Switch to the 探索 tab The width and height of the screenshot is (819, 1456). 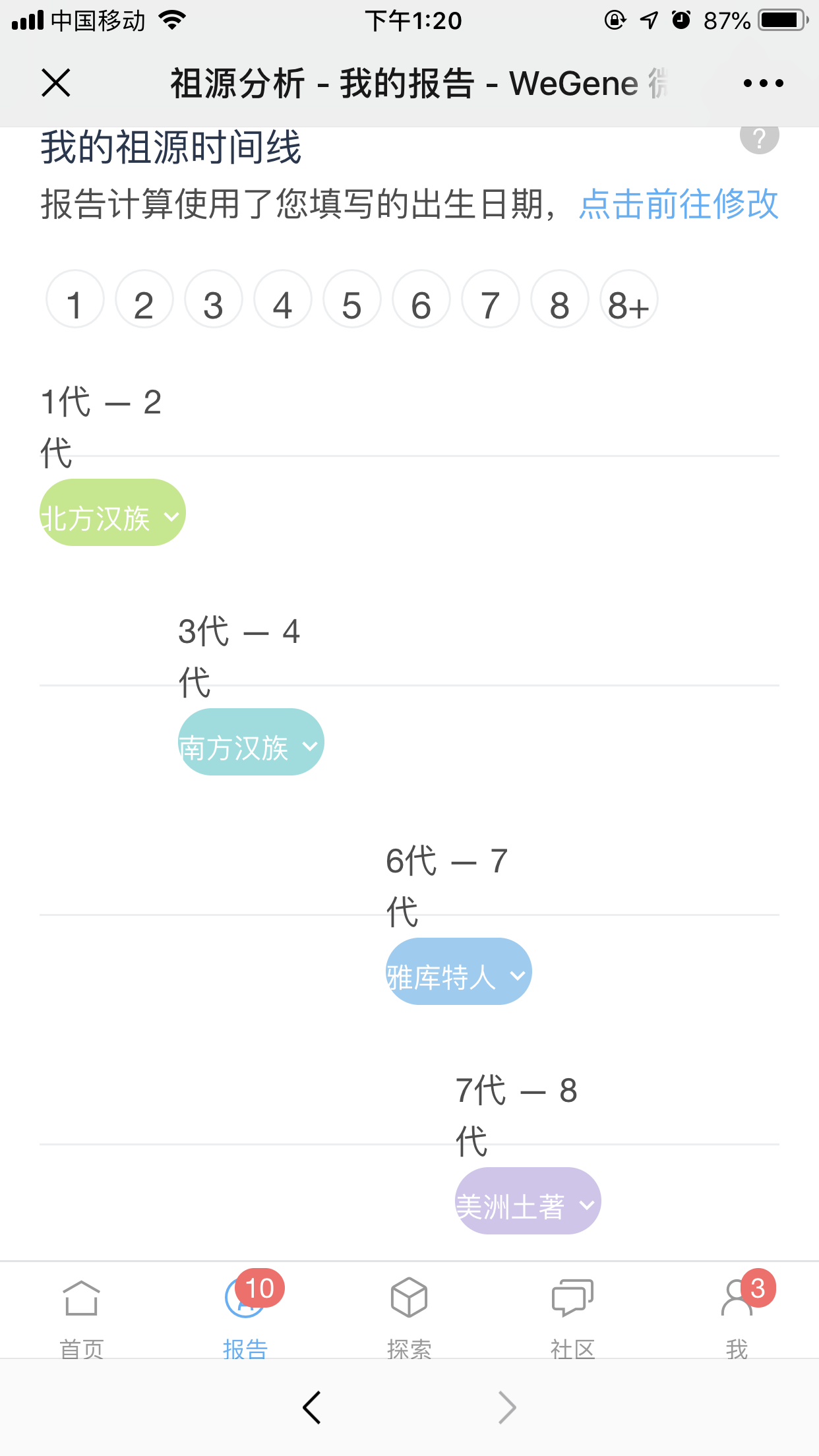(x=409, y=1316)
